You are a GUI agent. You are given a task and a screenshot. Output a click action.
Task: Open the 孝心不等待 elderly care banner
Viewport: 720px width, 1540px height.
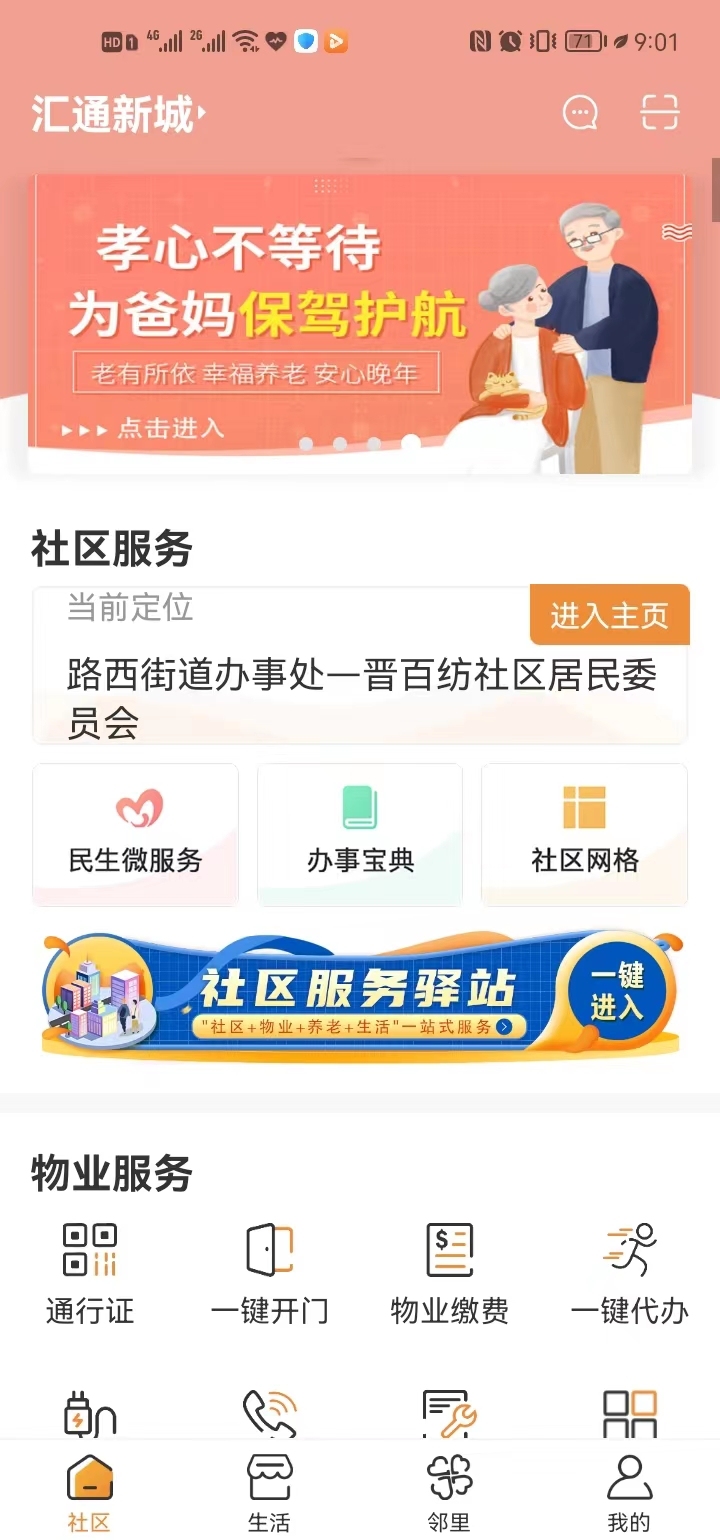pyautogui.click(x=360, y=323)
